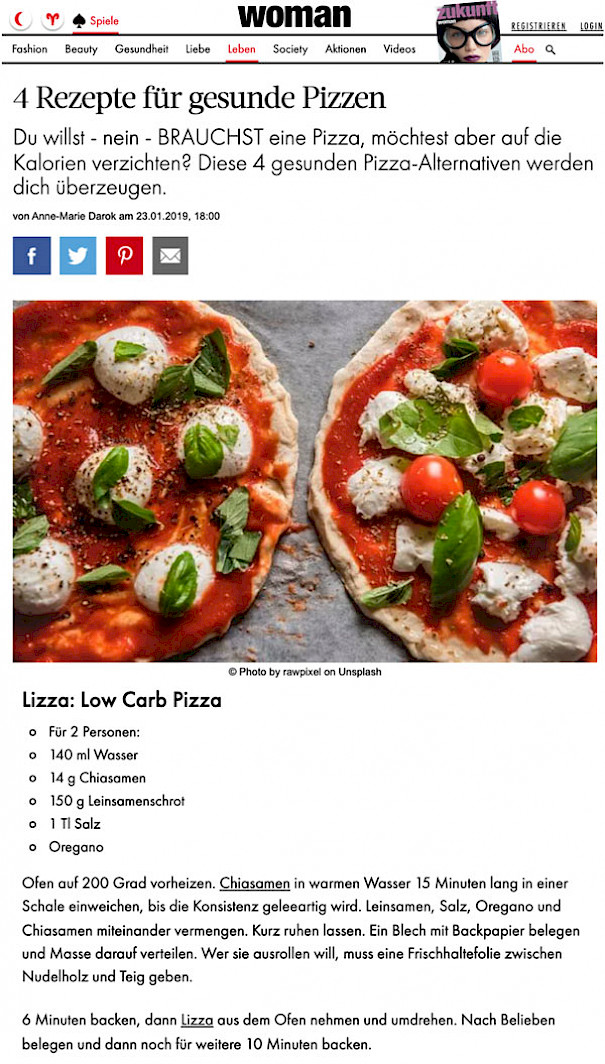Image resolution: width=605 pixels, height=1064 pixels.
Task: Select the Leben category
Action: tap(241, 49)
